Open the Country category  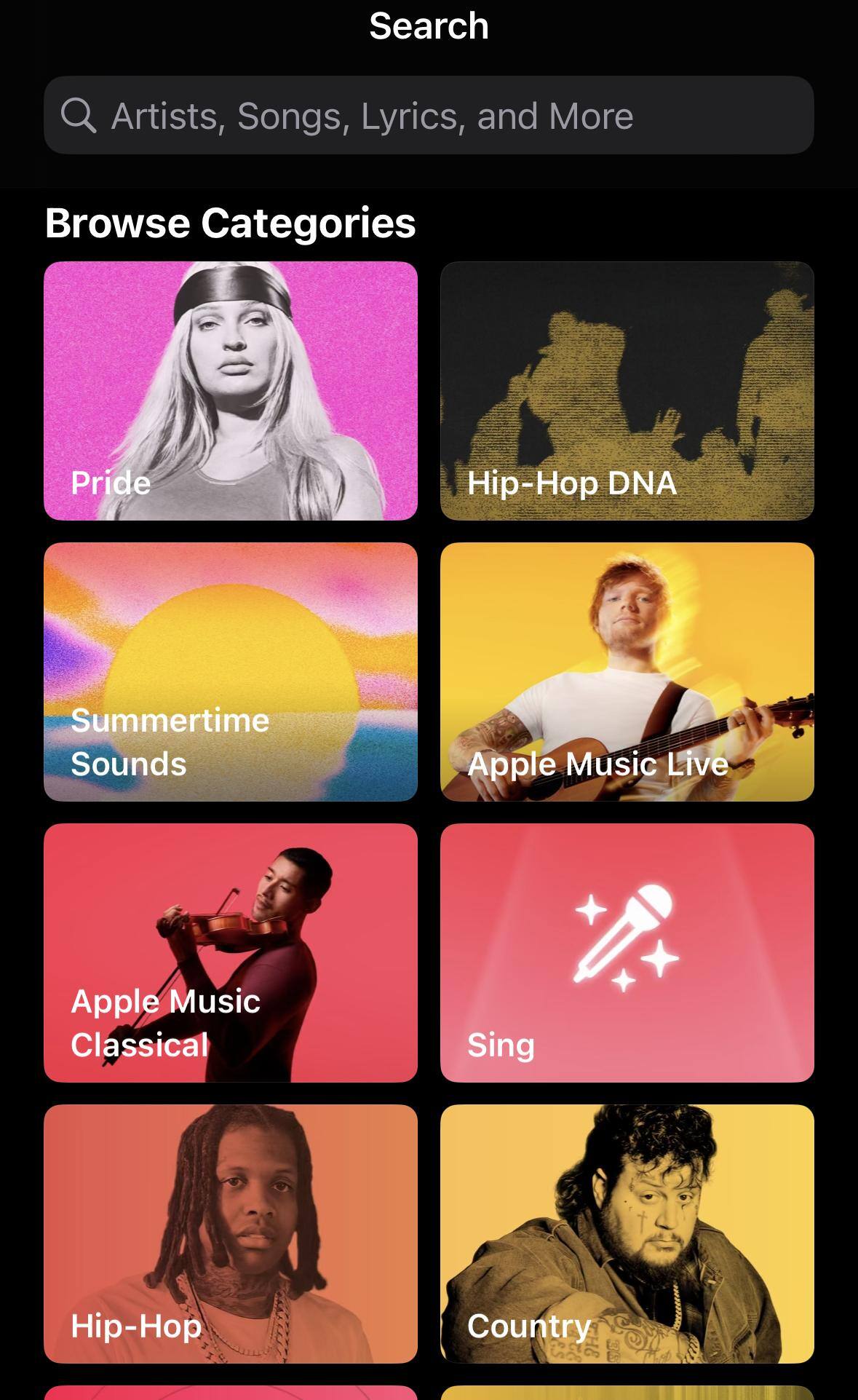tap(627, 1233)
